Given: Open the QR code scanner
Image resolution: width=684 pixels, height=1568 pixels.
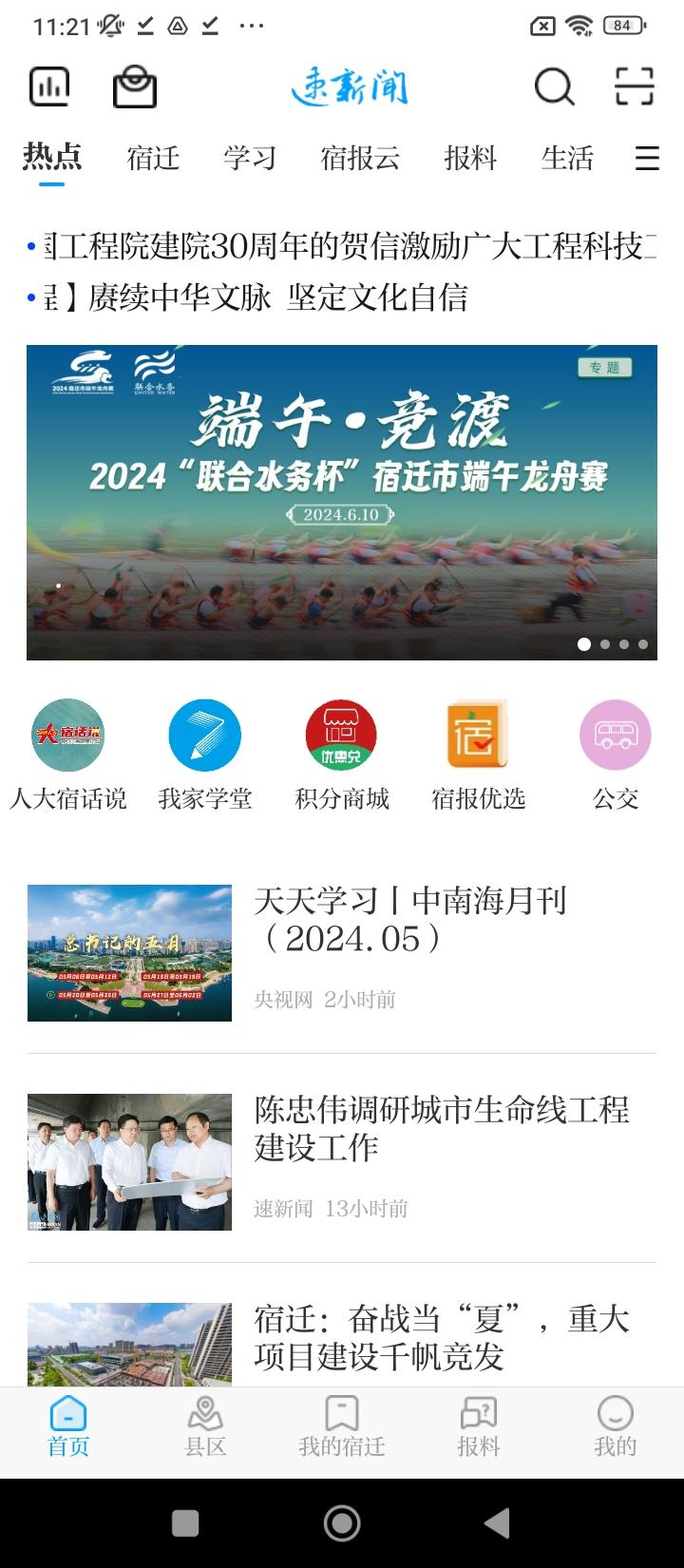Looking at the screenshot, I should pos(634,87).
